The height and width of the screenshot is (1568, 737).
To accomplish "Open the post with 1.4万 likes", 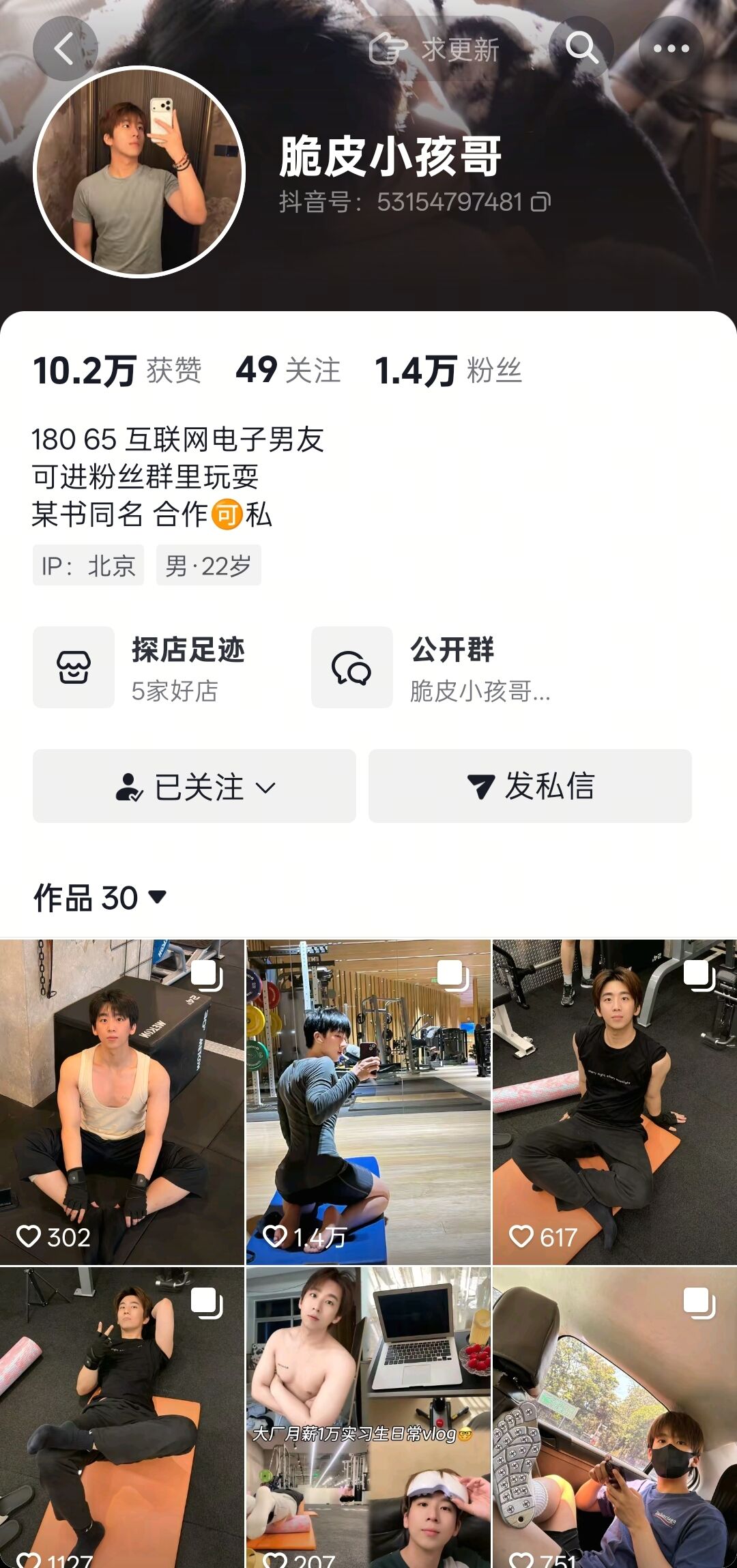I will tap(369, 1101).
